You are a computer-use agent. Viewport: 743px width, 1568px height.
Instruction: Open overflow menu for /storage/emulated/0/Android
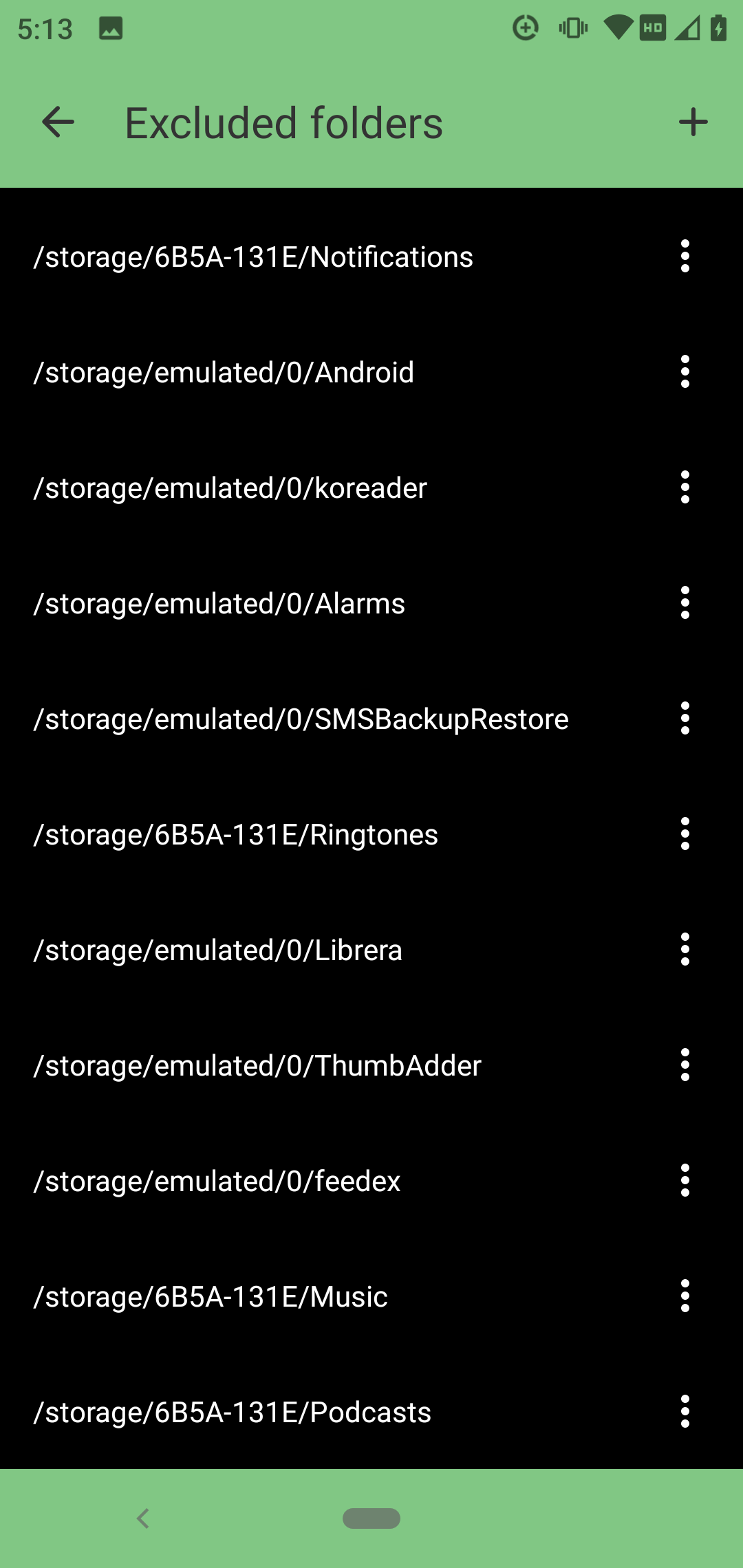(x=685, y=372)
